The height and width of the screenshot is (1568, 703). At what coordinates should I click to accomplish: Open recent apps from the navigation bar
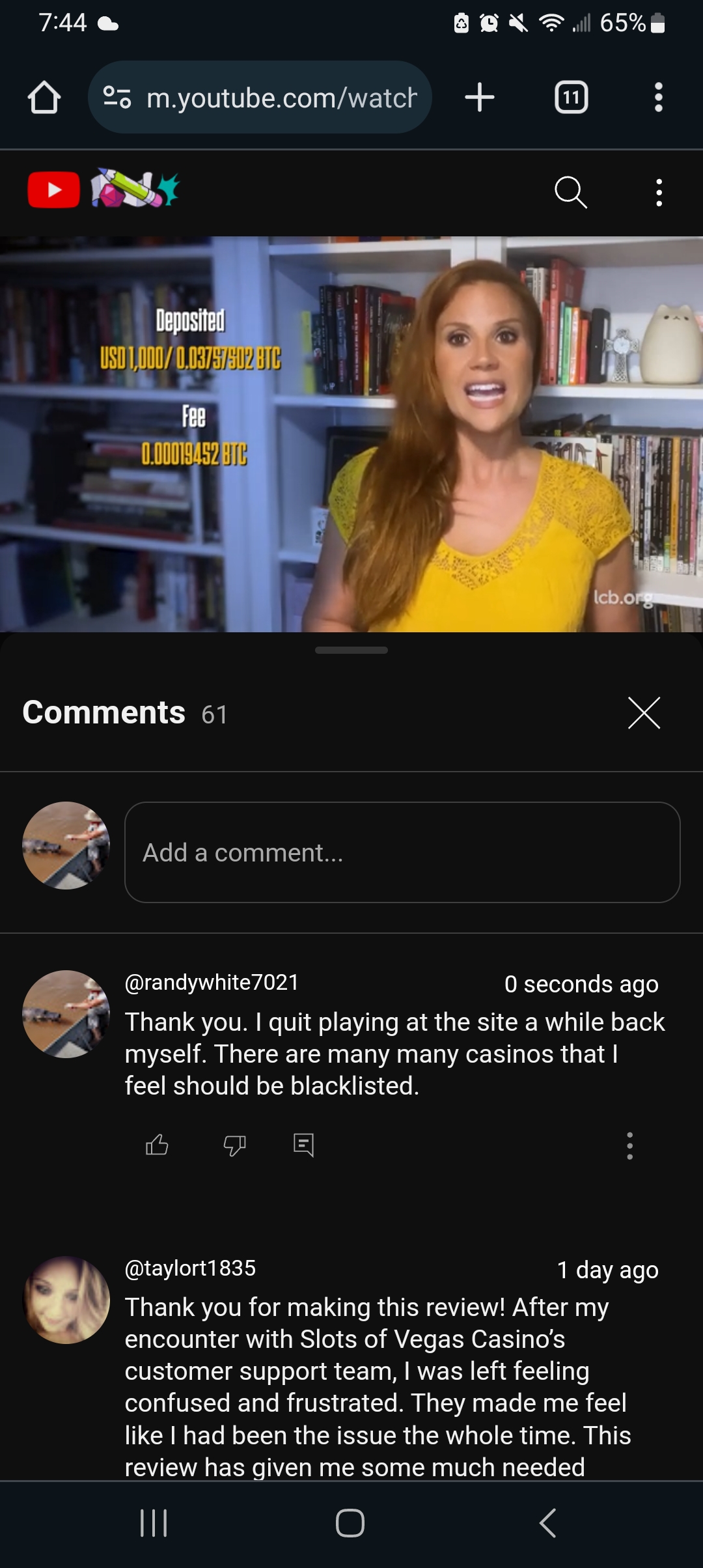pos(154,1523)
